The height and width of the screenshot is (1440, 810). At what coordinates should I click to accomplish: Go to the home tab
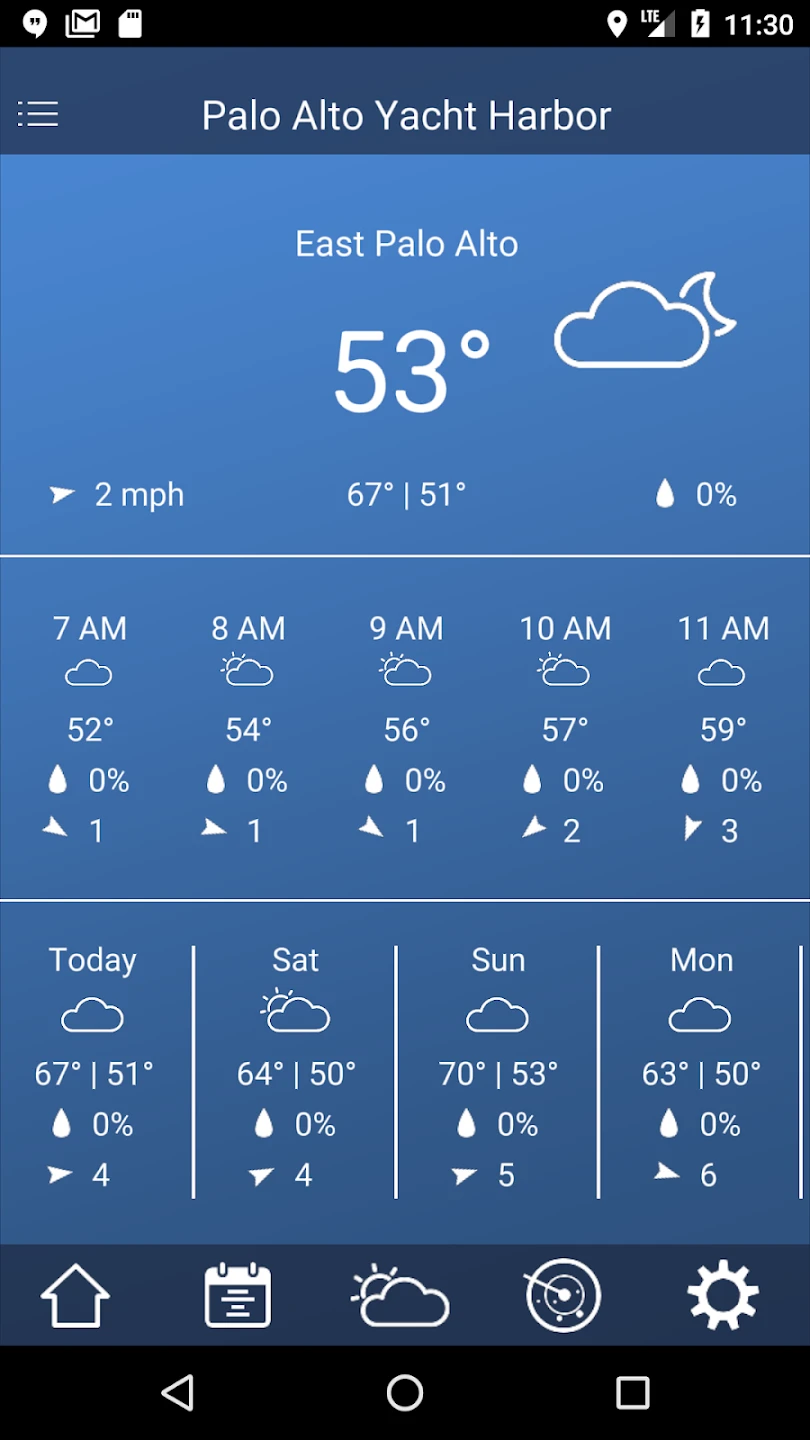pyautogui.click(x=75, y=1296)
